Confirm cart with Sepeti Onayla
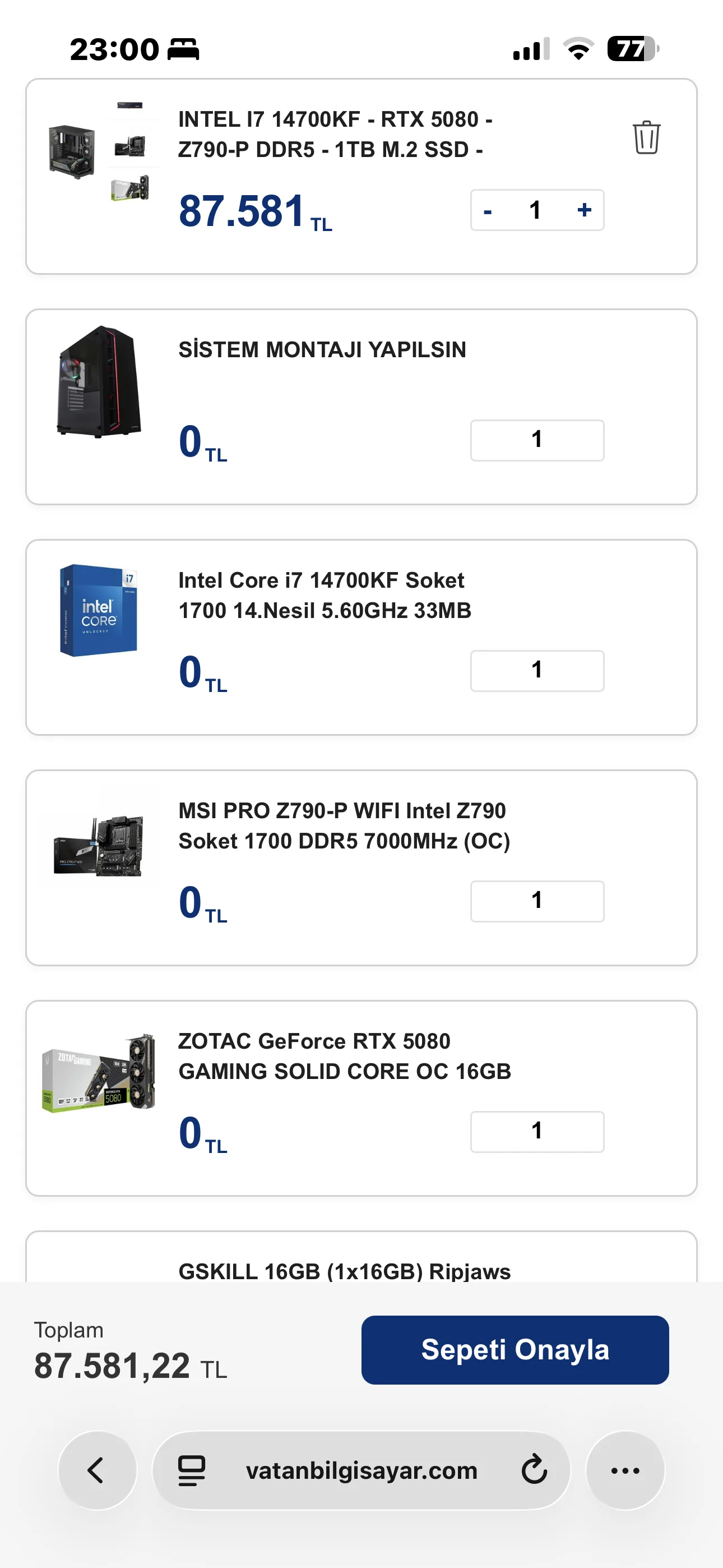 coord(515,1349)
